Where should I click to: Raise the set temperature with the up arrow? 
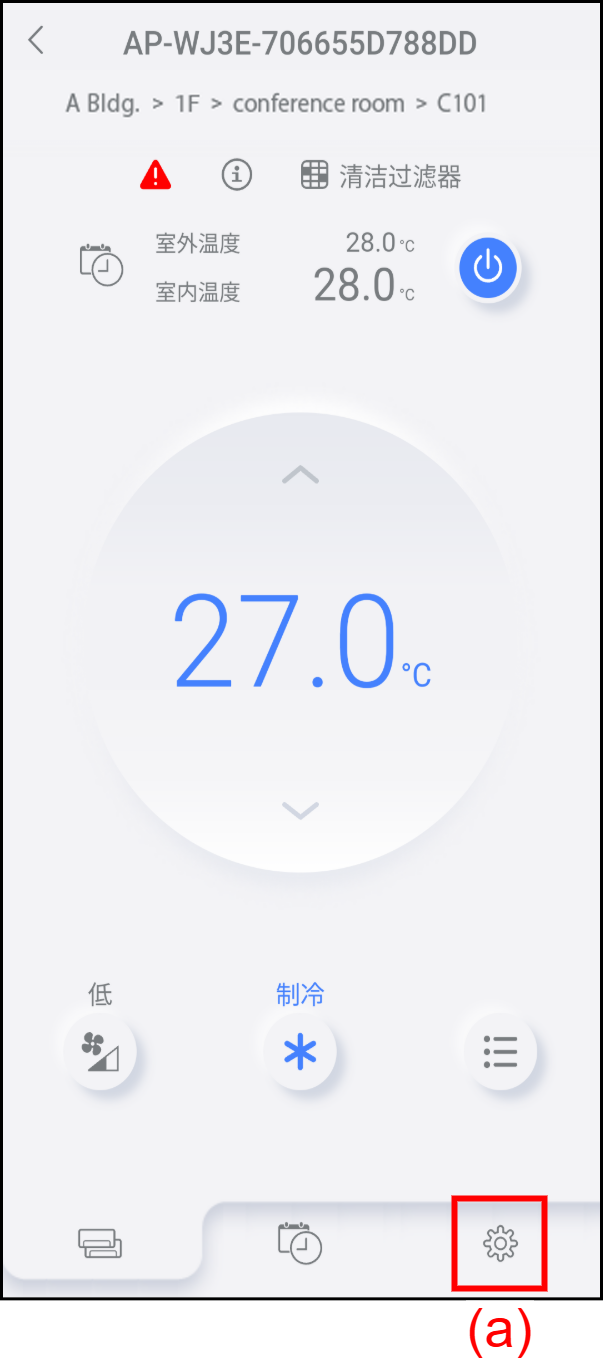[x=300, y=475]
